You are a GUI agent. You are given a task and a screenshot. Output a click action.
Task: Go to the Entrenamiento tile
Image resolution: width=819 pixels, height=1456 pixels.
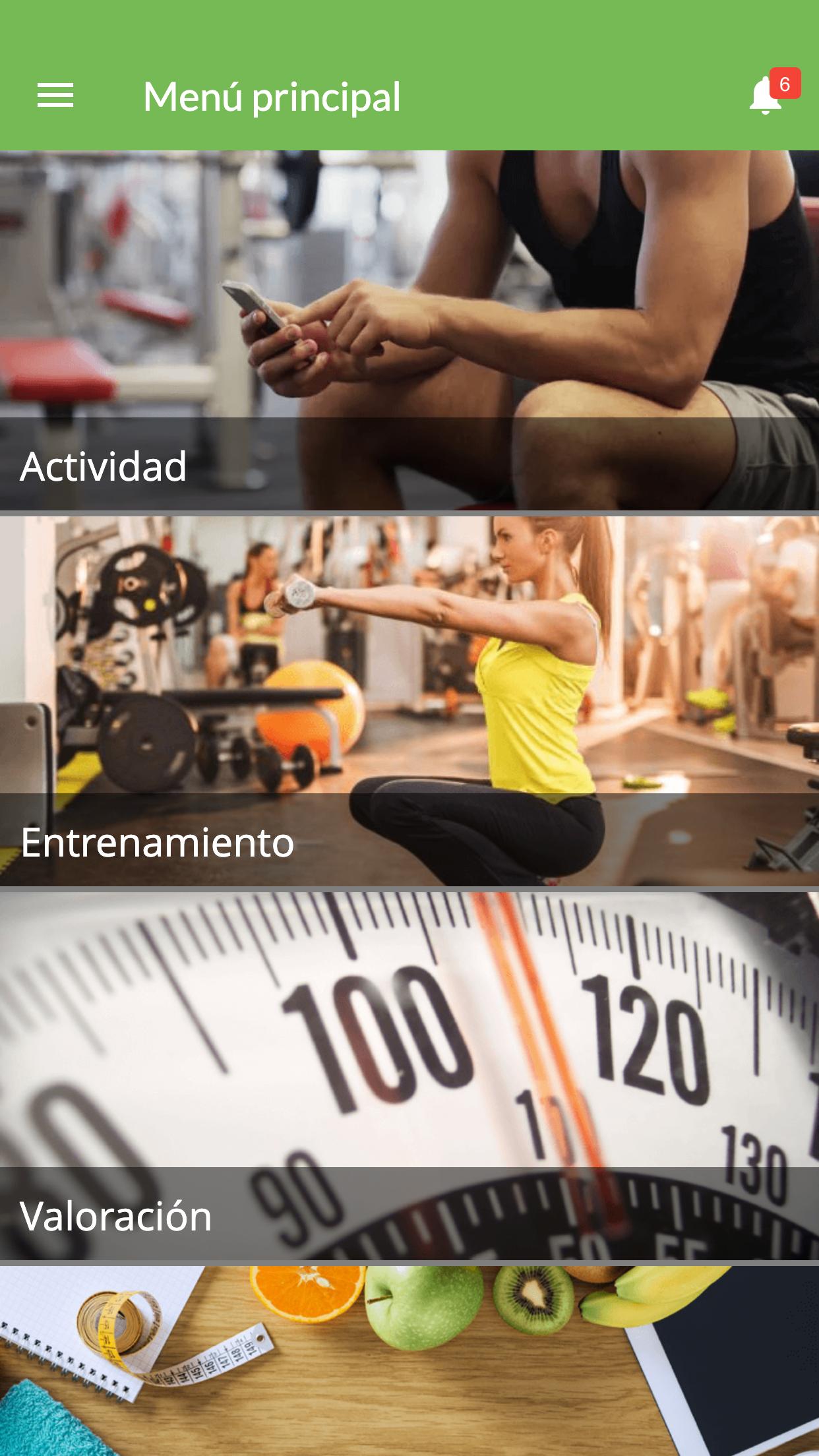[x=409, y=701]
